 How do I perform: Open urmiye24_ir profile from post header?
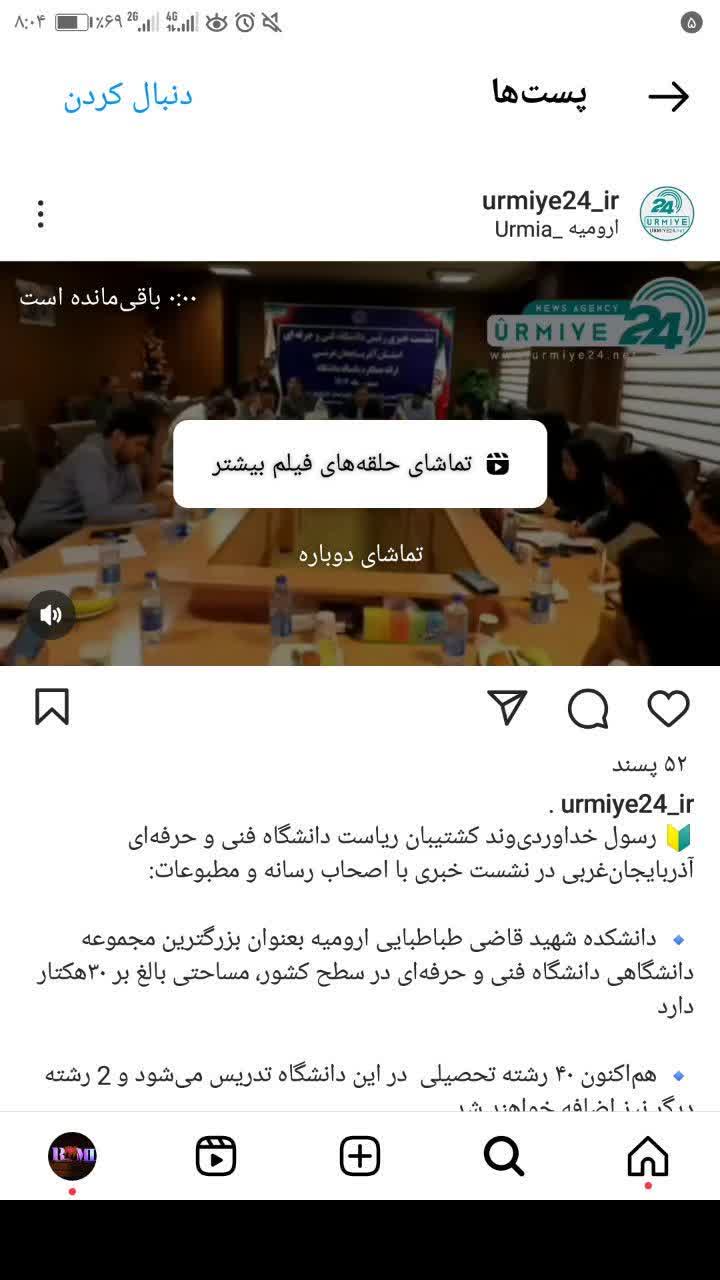click(550, 201)
